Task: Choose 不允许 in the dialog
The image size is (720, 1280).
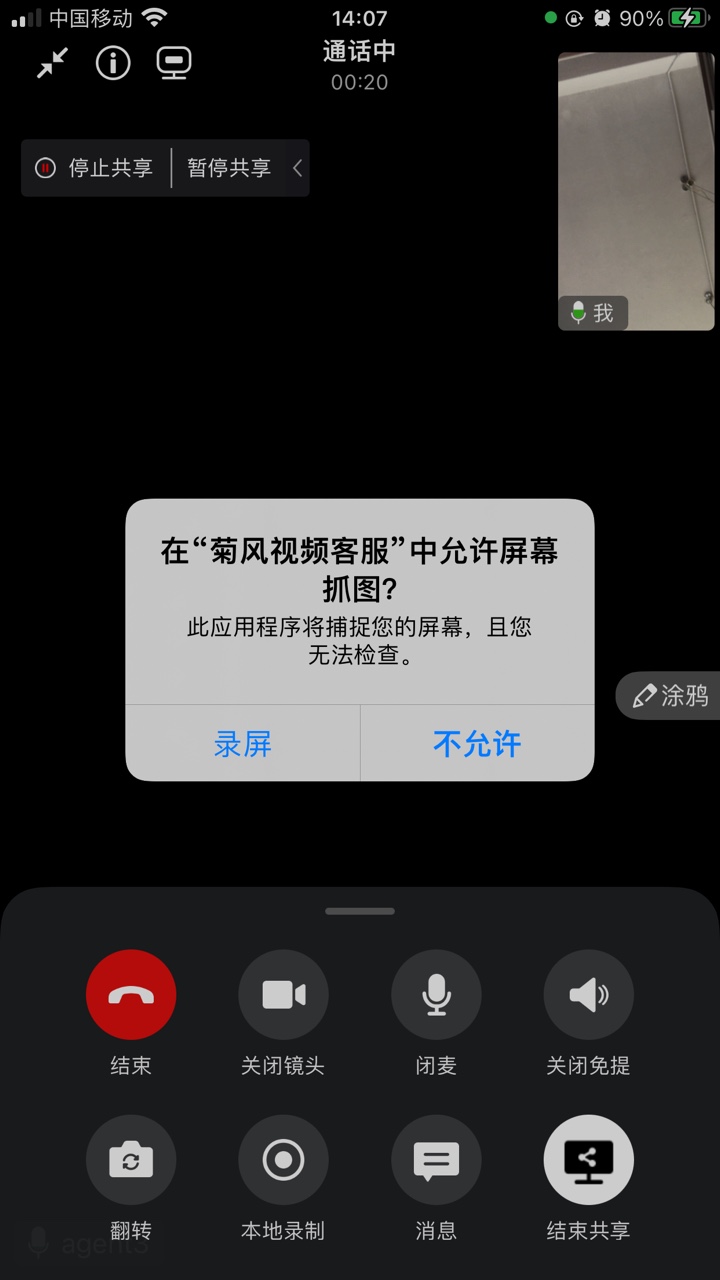Action: [477, 744]
